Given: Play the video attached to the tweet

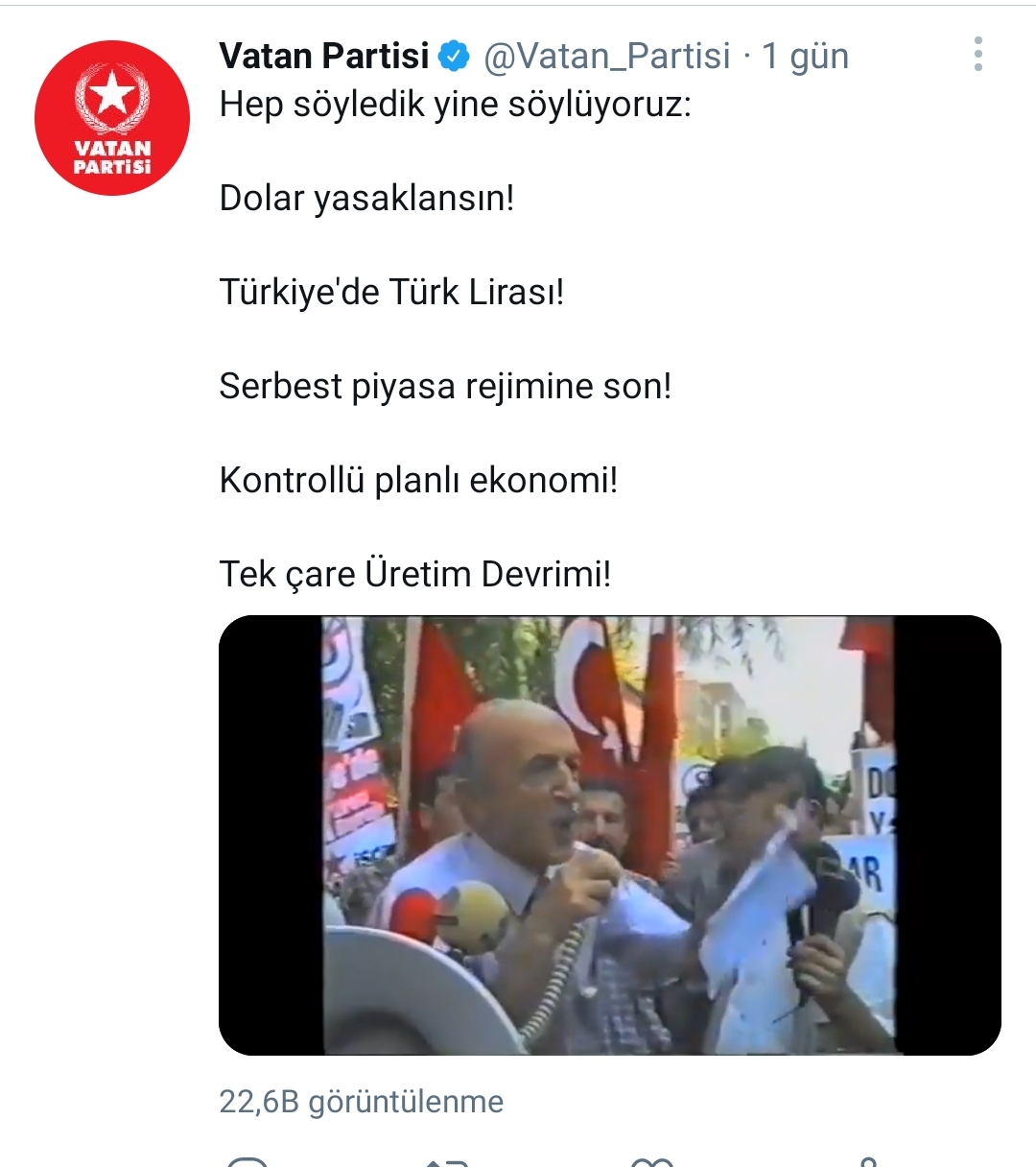Looking at the screenshot, I should [x=609, y=835].
